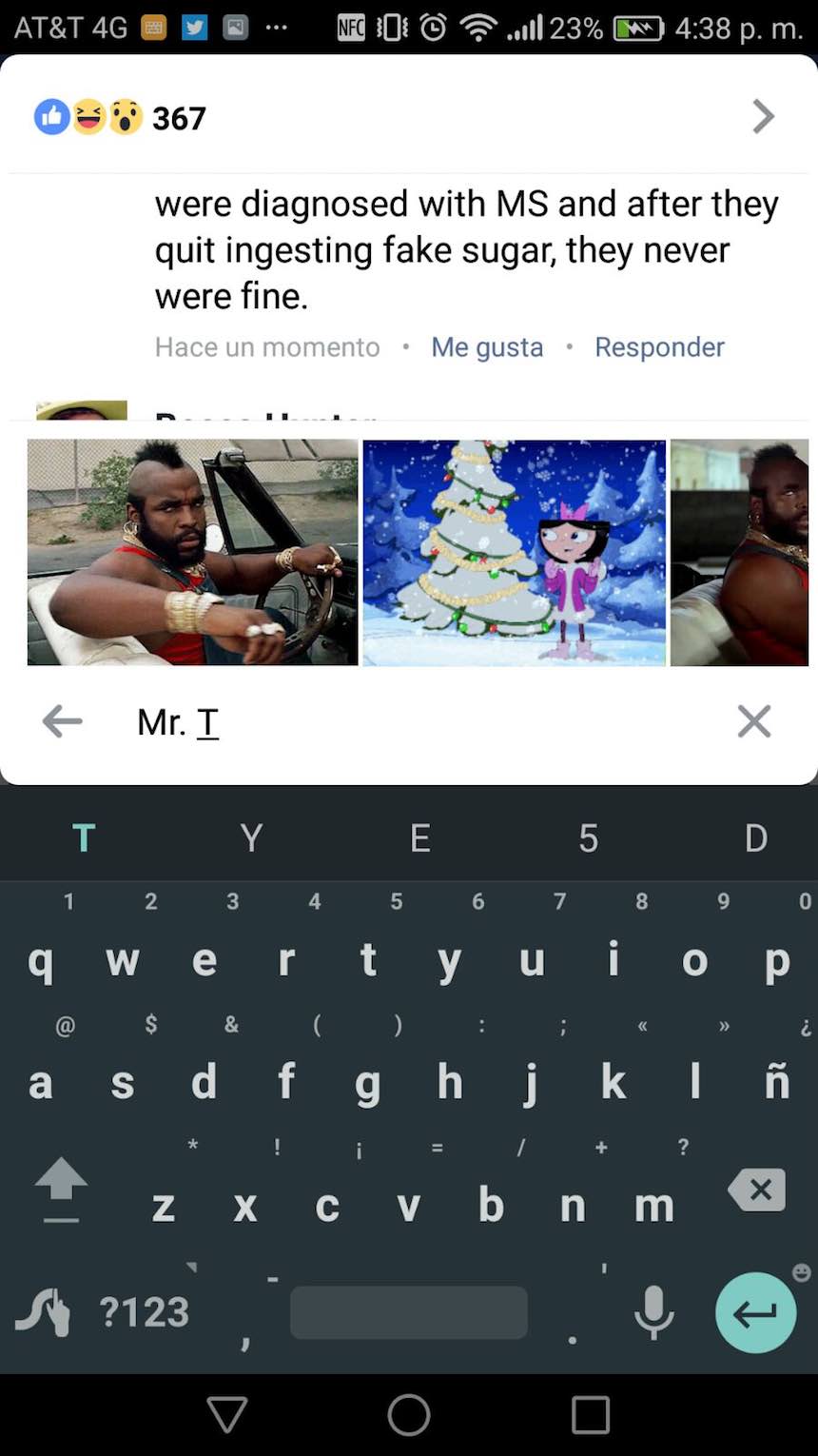Image resolution: width=818 pixels, height=1456 pixels.
Task: Switch keyboard to ?123 symbols
Action: [145, 1313]
